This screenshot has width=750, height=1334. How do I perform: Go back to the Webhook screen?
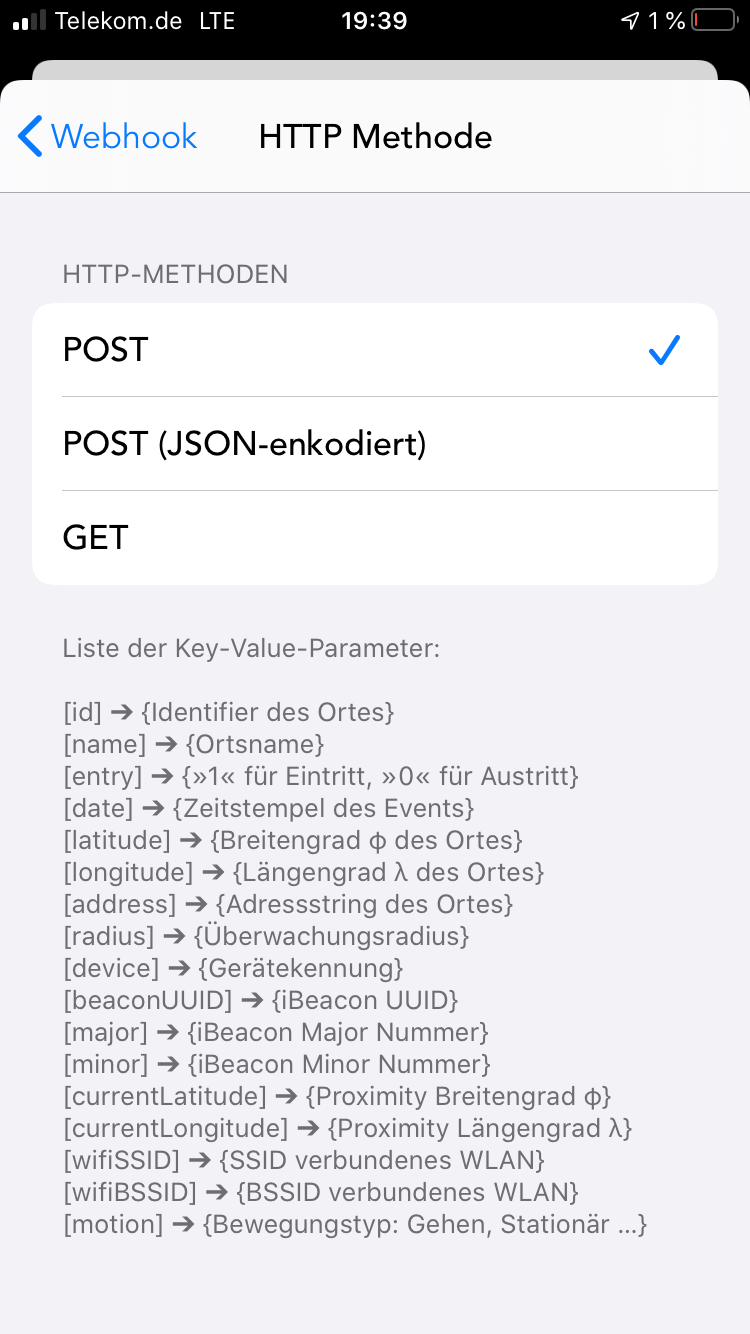click(x=108, y=137)
